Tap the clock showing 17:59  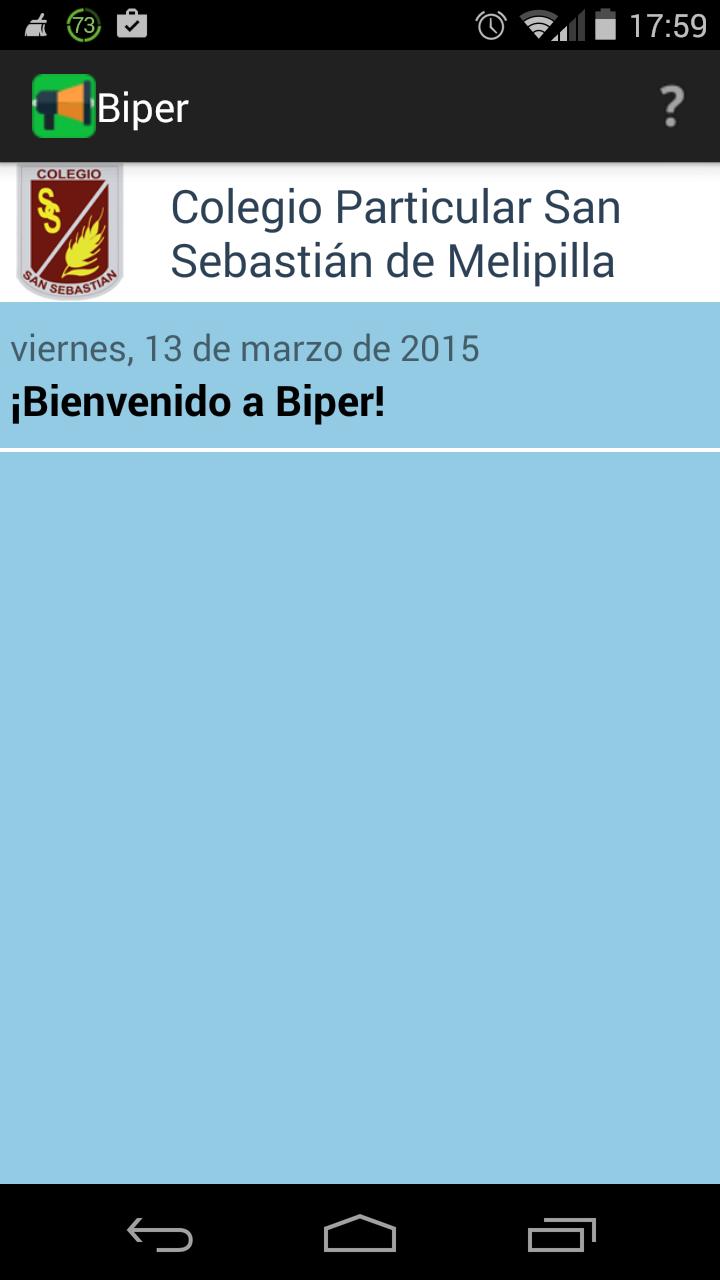(666, 24)
